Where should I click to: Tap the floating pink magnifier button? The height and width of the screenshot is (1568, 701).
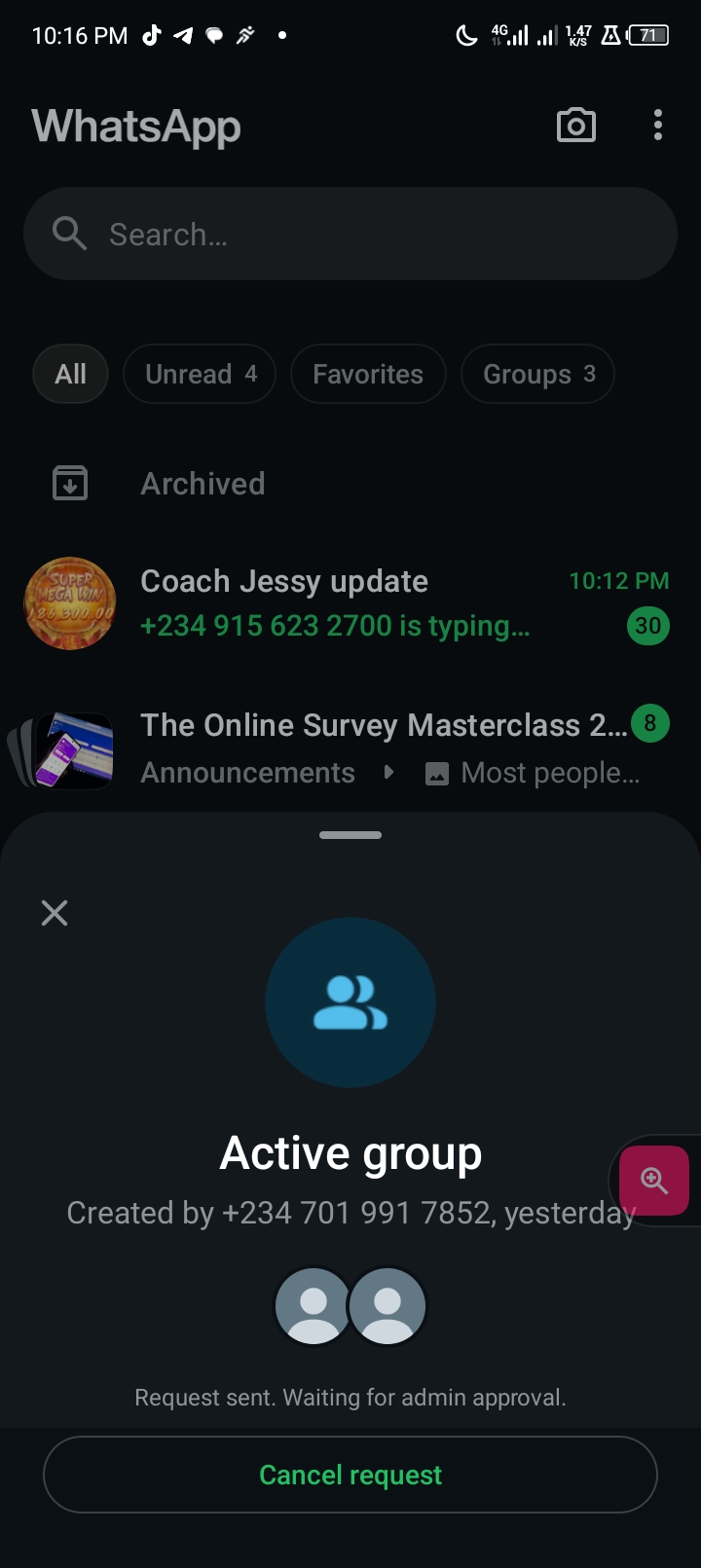pos(654,1181)
